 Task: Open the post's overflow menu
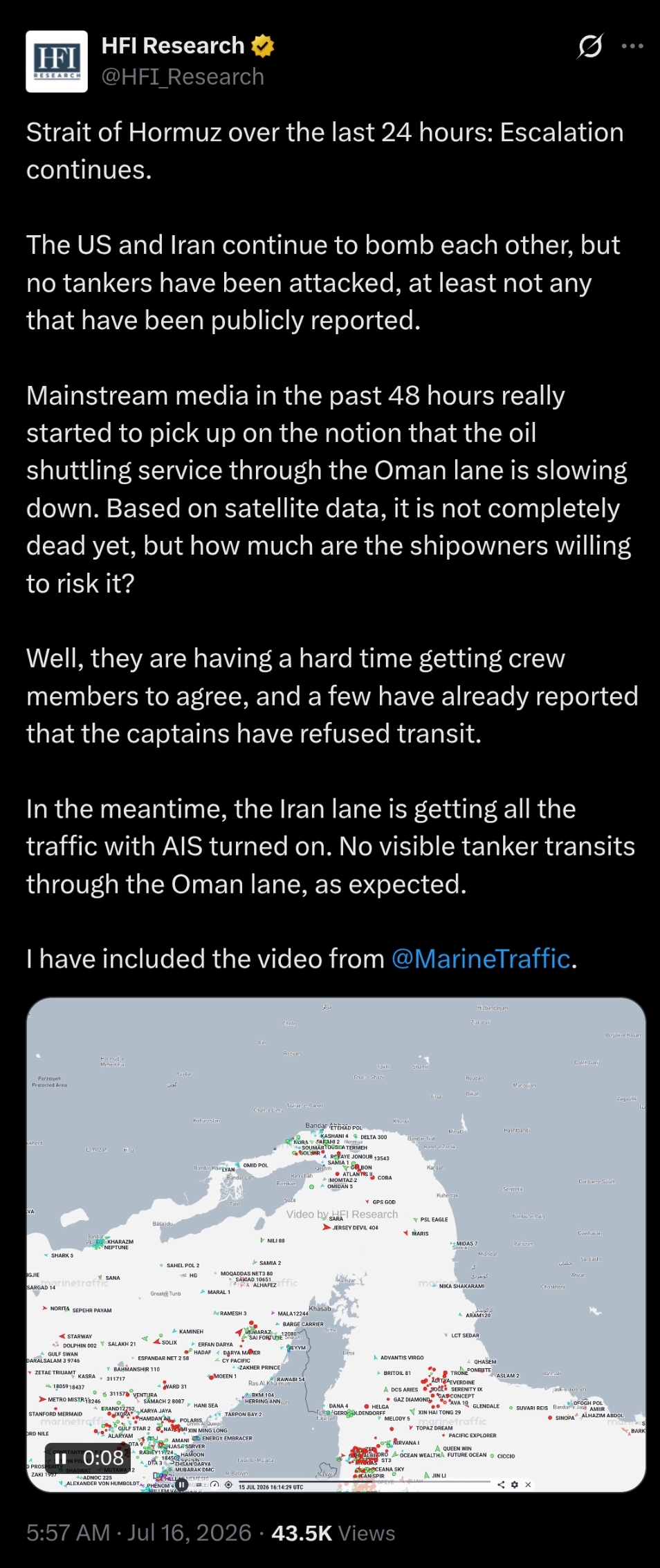click(632, 46)
